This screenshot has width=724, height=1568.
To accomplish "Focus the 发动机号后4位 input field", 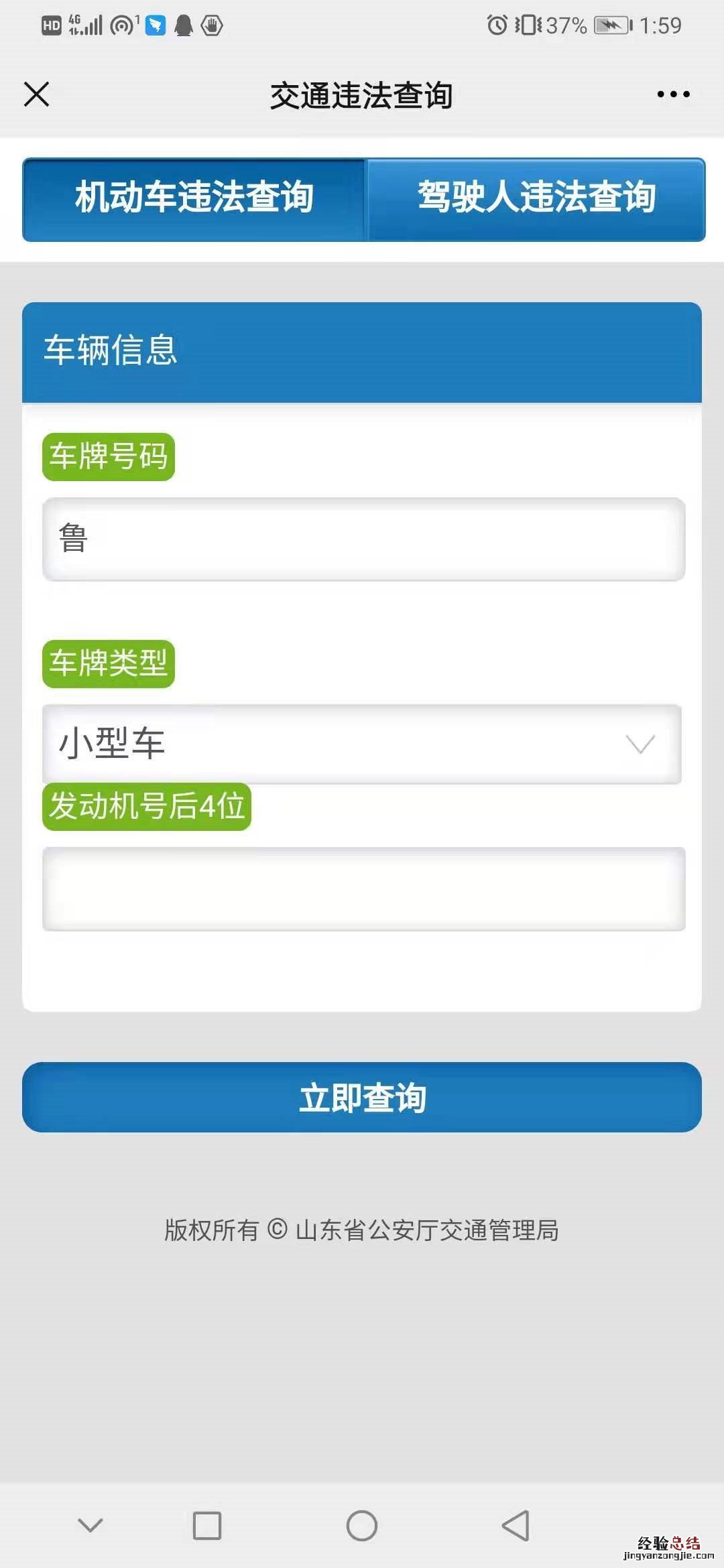I will point(363,889).
